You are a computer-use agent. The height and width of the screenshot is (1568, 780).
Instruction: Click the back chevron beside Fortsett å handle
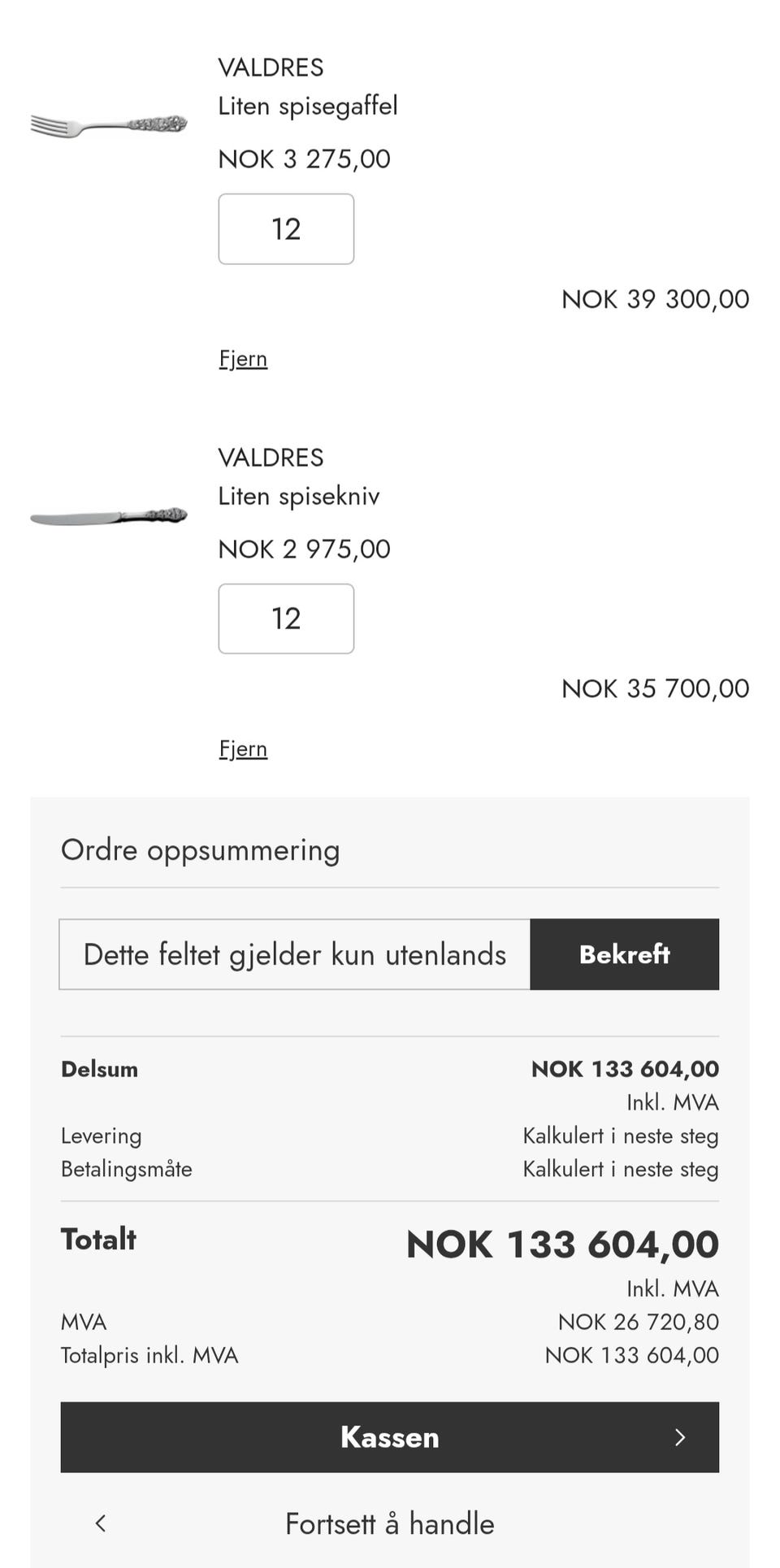click(100, 1524)
